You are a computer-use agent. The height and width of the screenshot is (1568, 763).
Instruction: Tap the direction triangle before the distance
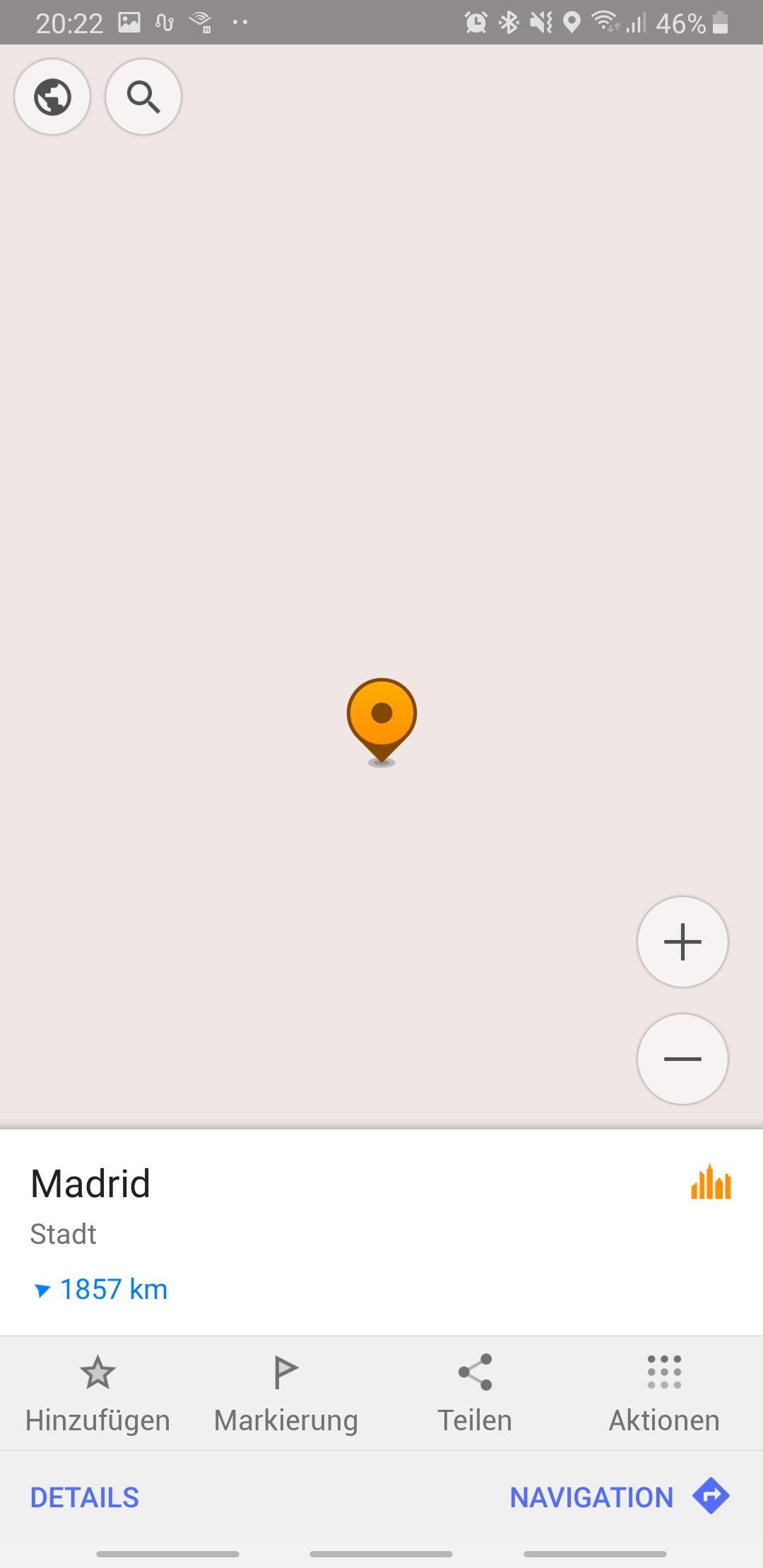pyautogui.click(x=44, y=1288)
